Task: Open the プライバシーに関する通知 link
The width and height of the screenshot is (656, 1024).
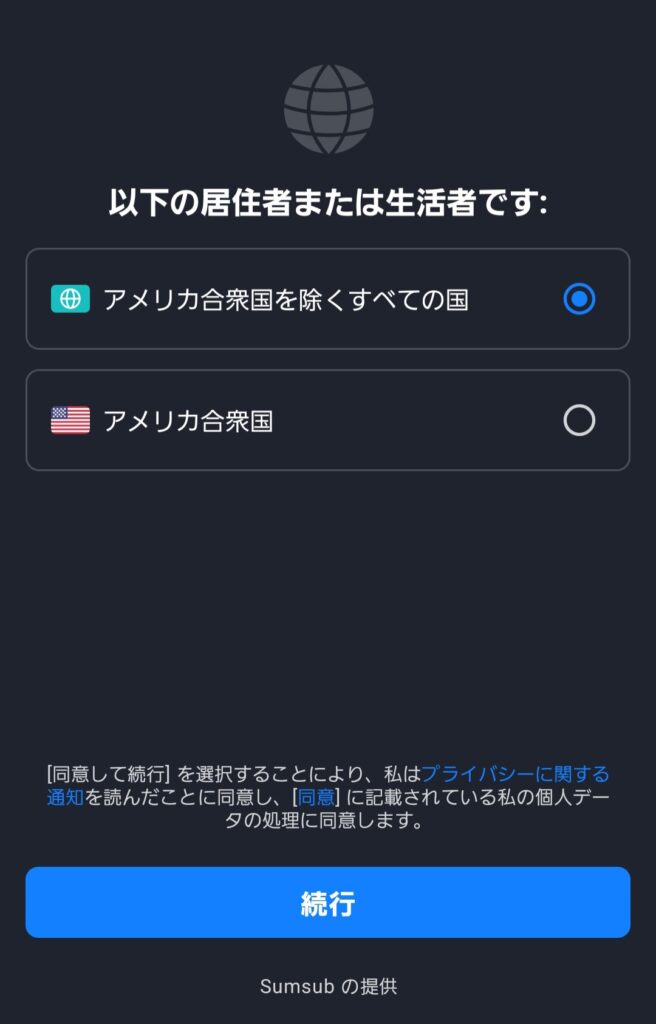Action: point(514,774)
